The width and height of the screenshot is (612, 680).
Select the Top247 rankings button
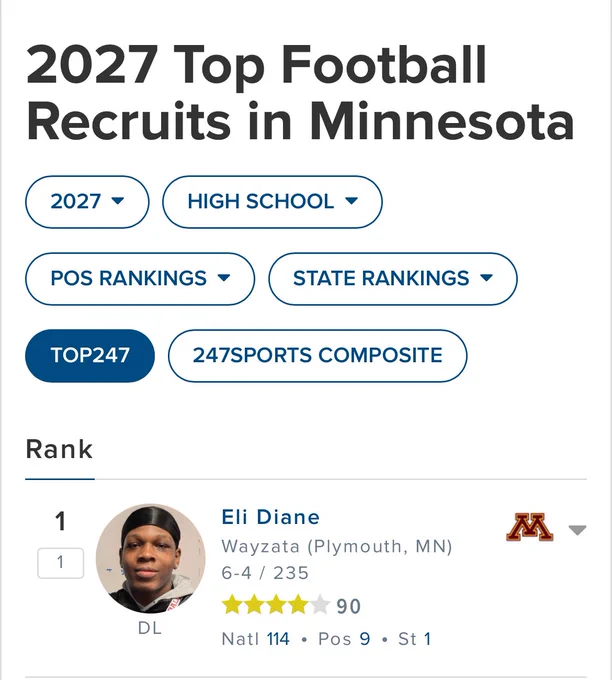(90, 356)
